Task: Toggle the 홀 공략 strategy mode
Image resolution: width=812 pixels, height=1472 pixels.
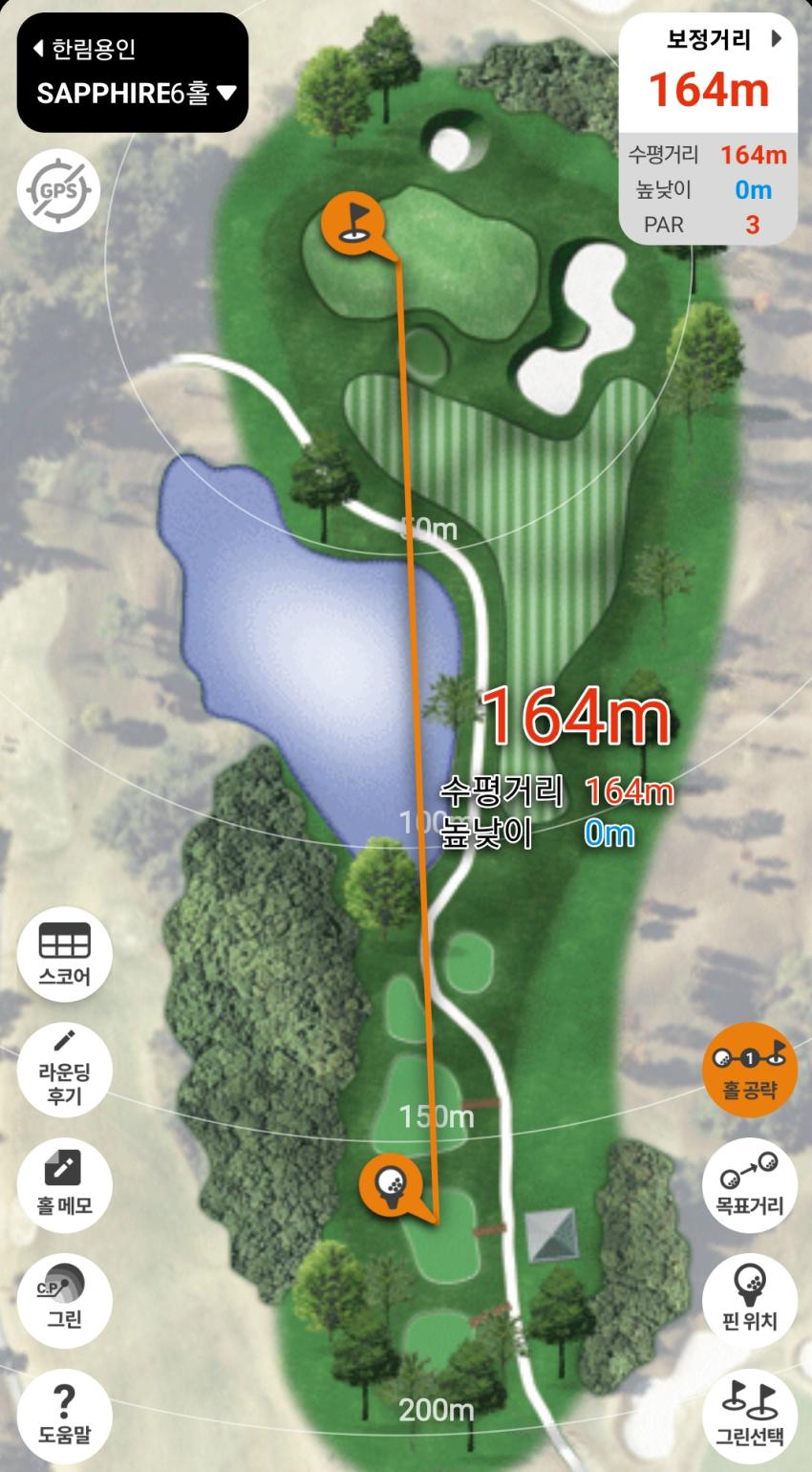Action: click(x=750, y=1069)
